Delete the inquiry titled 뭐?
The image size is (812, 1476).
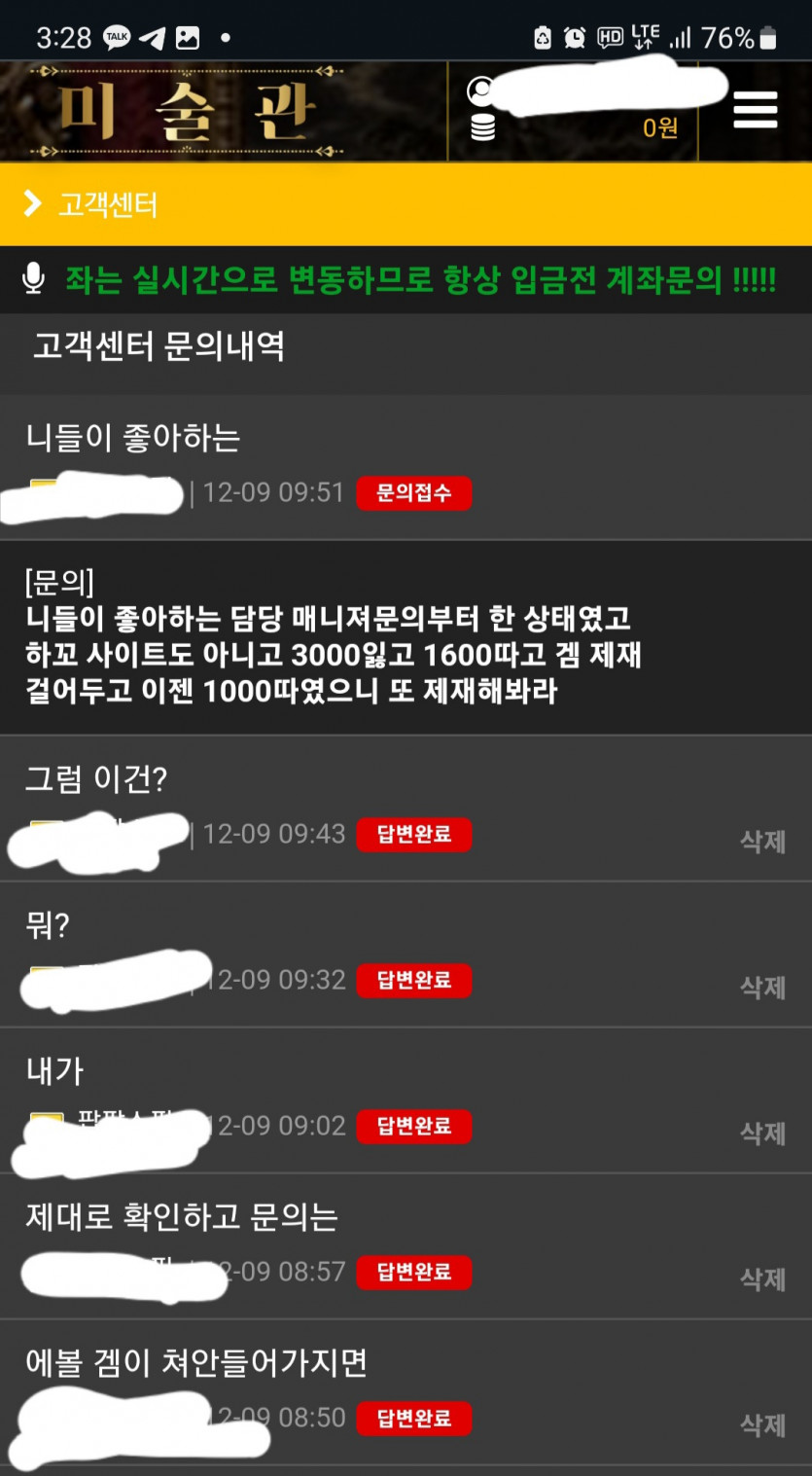pos(762,987)
